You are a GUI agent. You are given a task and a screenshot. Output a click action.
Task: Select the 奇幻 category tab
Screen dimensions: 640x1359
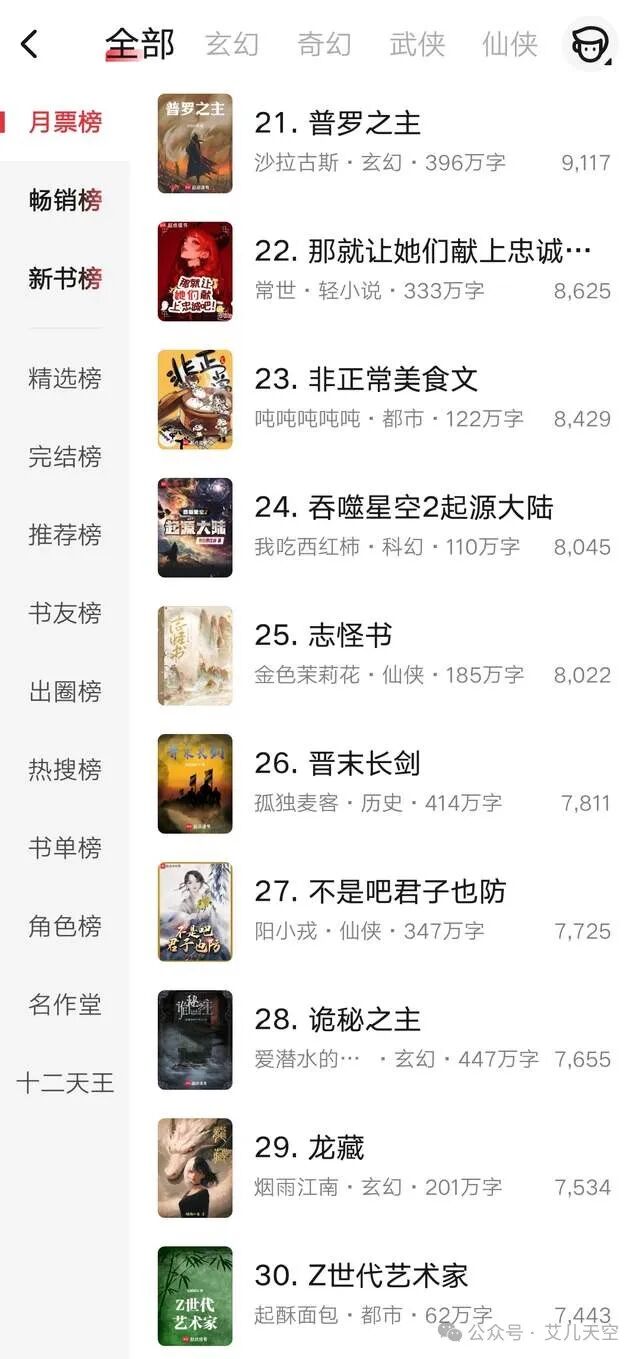click(324, 44)
